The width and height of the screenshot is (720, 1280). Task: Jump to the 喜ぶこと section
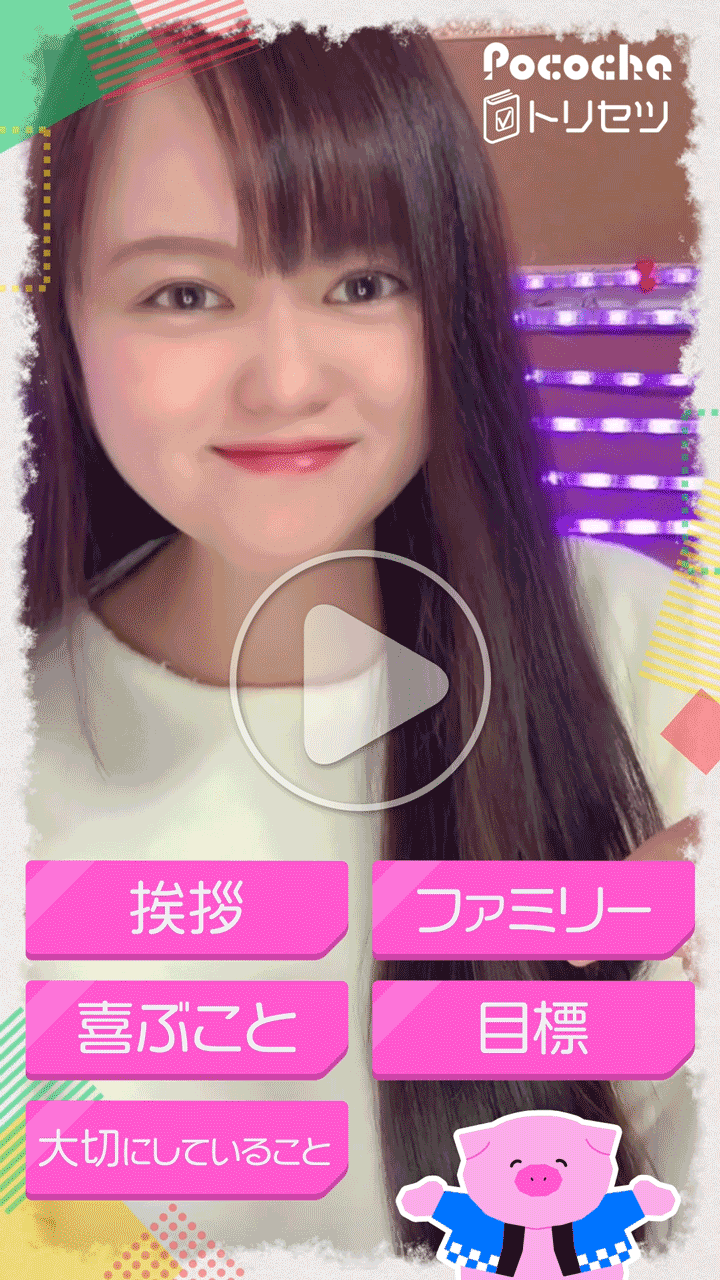coord(187,1030)
